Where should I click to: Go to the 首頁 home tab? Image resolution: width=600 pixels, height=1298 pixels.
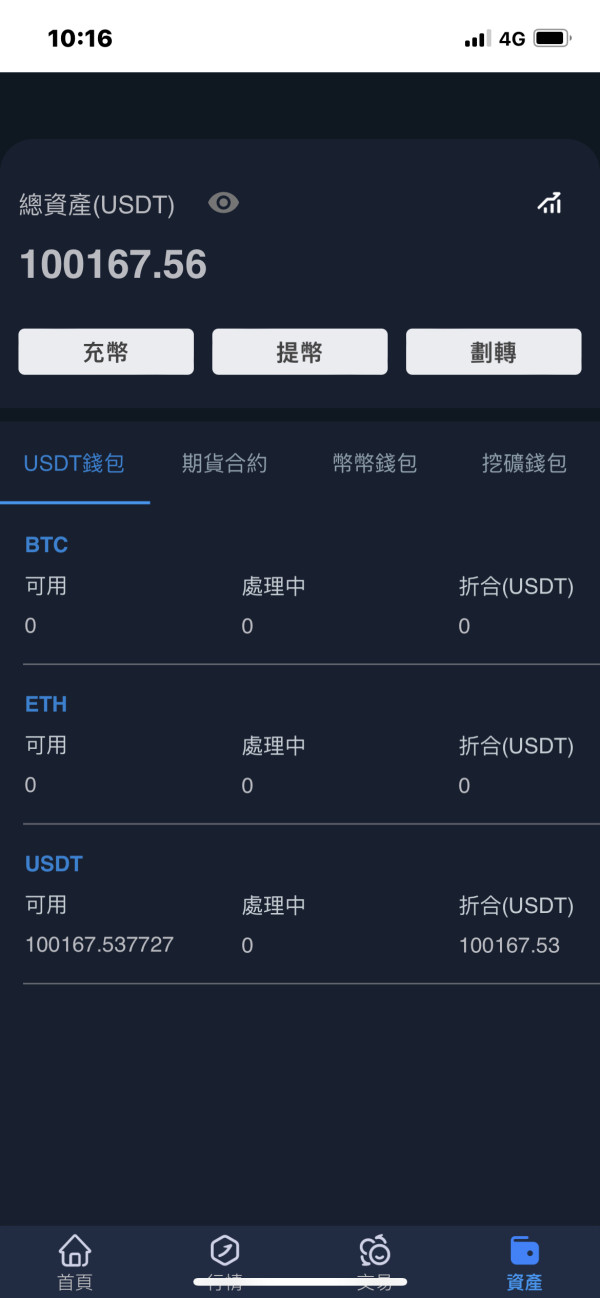(x=75, y=1262)
